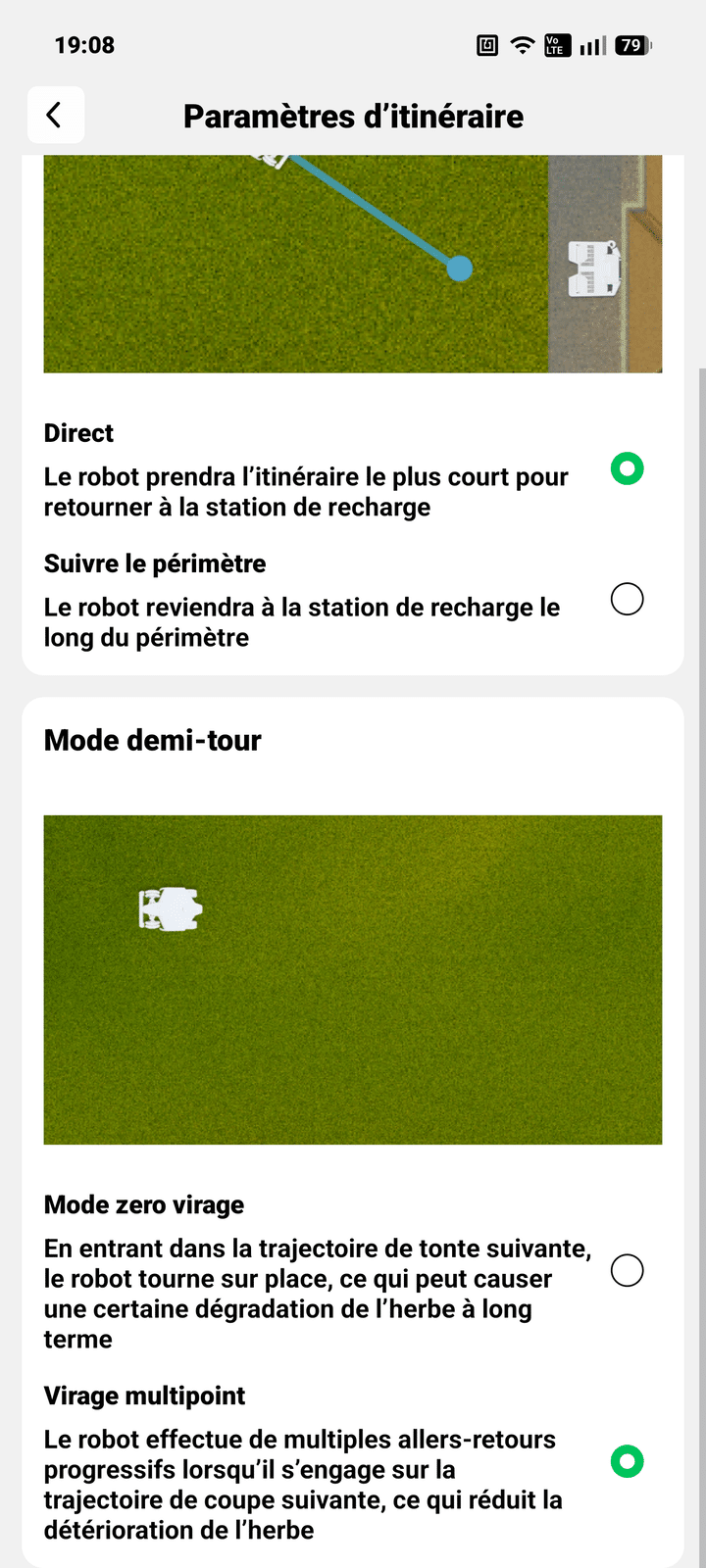Go back from Paramètres d'itinéraire
This screenshot has width=706, height=1568.
click(55, 116)
